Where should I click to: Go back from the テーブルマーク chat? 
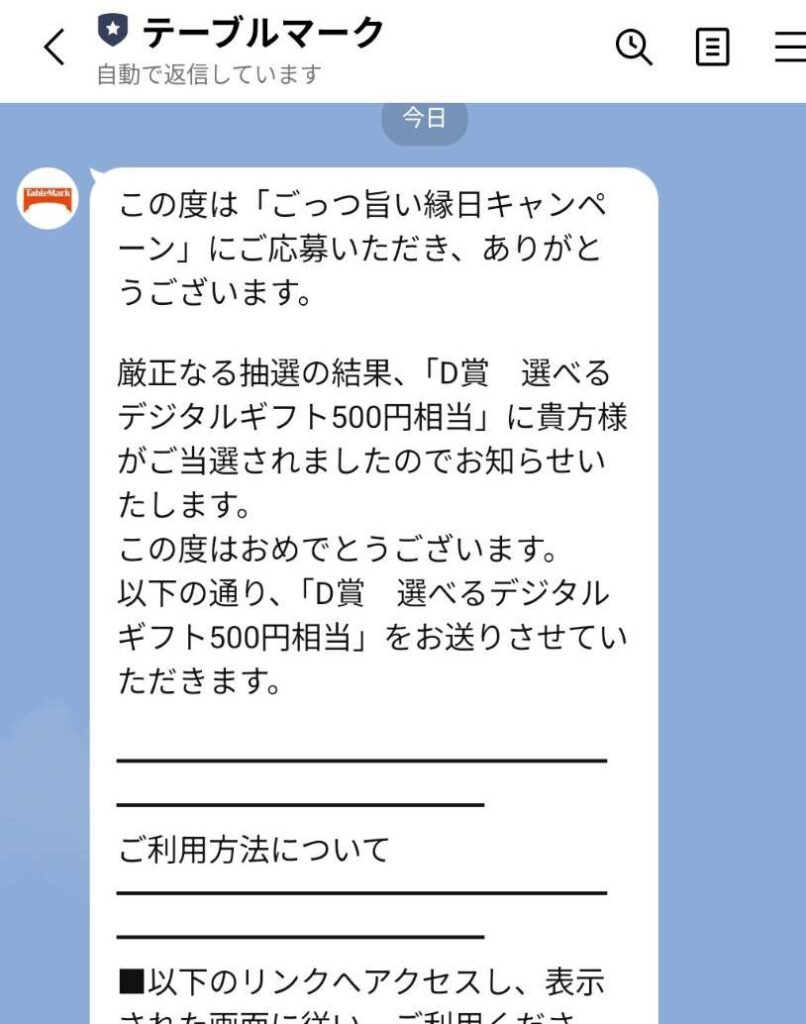tap(55, 47)
